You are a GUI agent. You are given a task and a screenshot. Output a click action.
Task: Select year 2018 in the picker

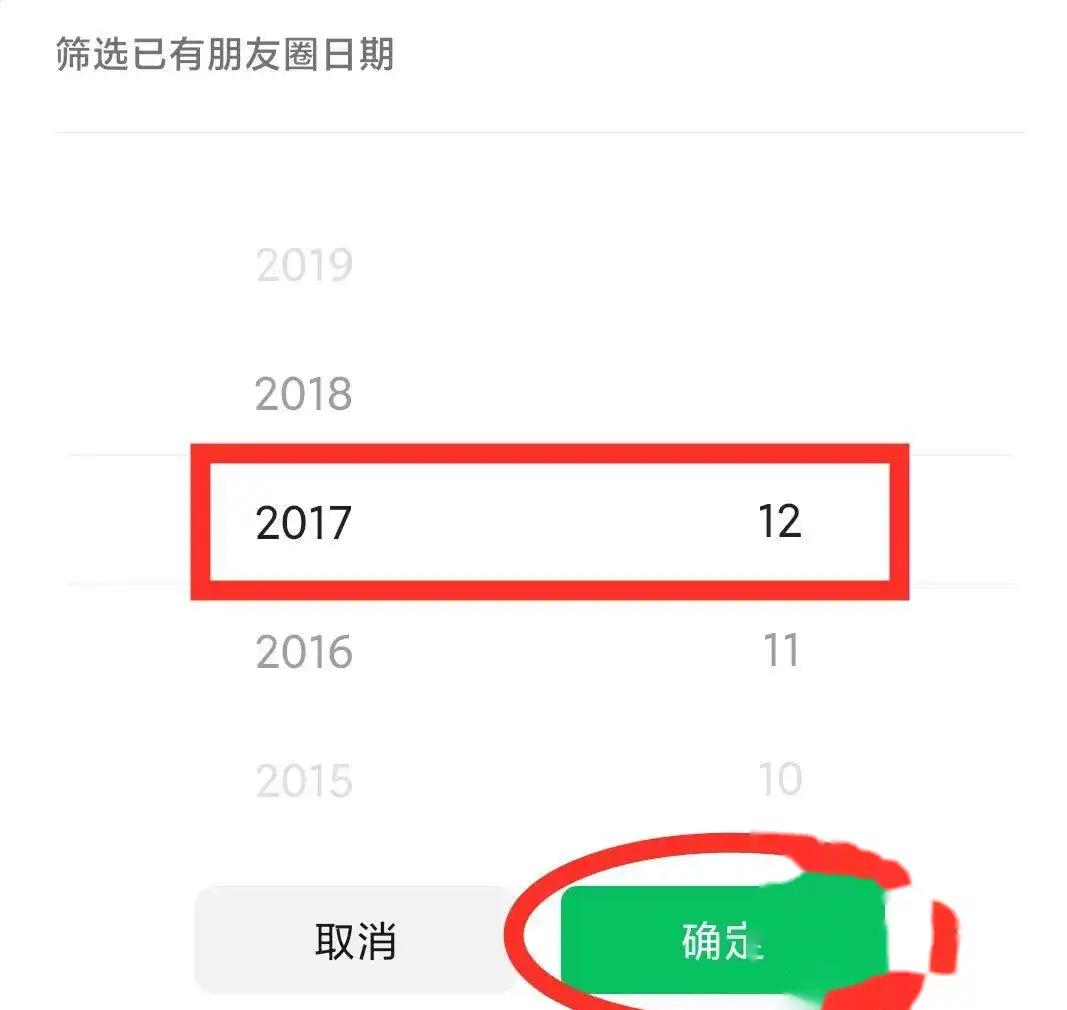point(304,394)
